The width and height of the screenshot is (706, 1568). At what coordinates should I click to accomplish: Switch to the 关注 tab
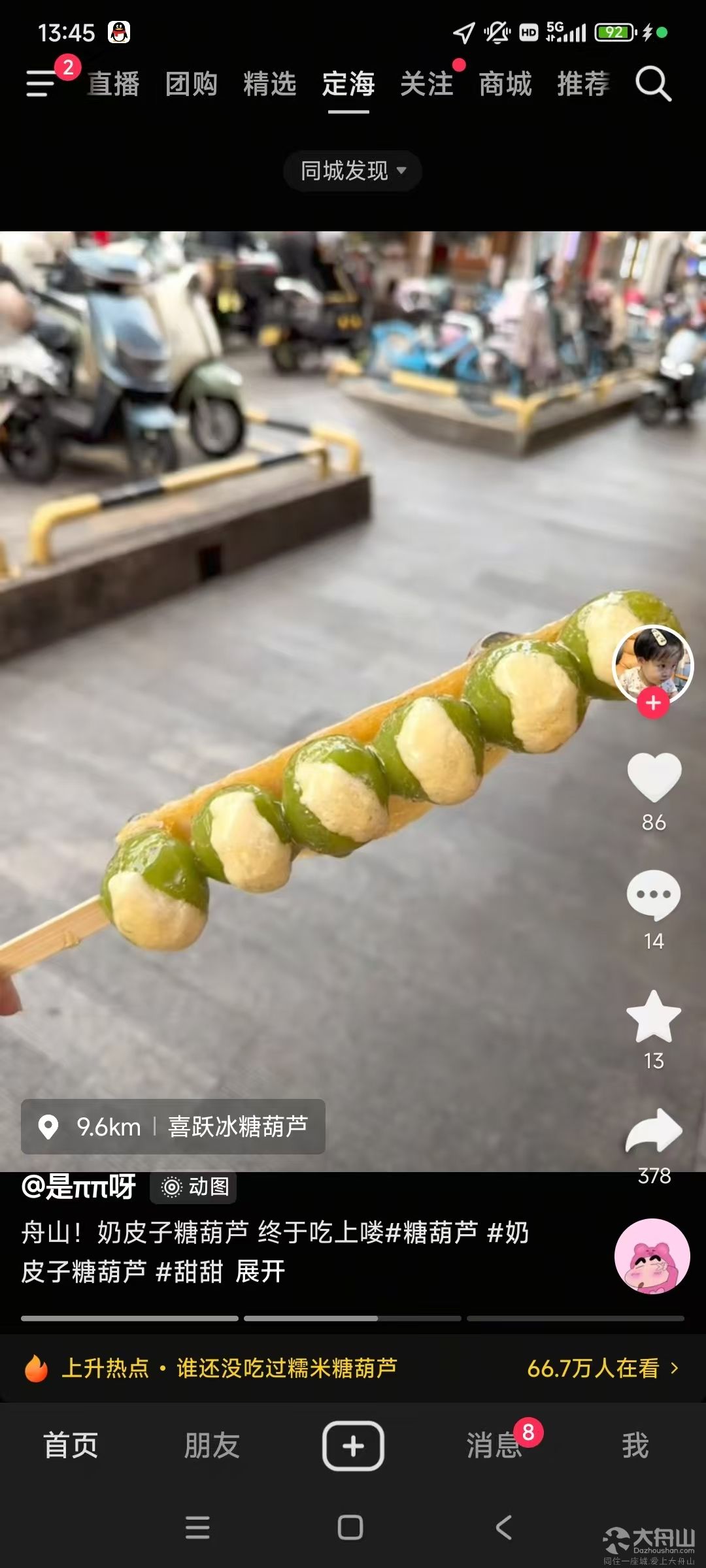[x=426, y=84]
